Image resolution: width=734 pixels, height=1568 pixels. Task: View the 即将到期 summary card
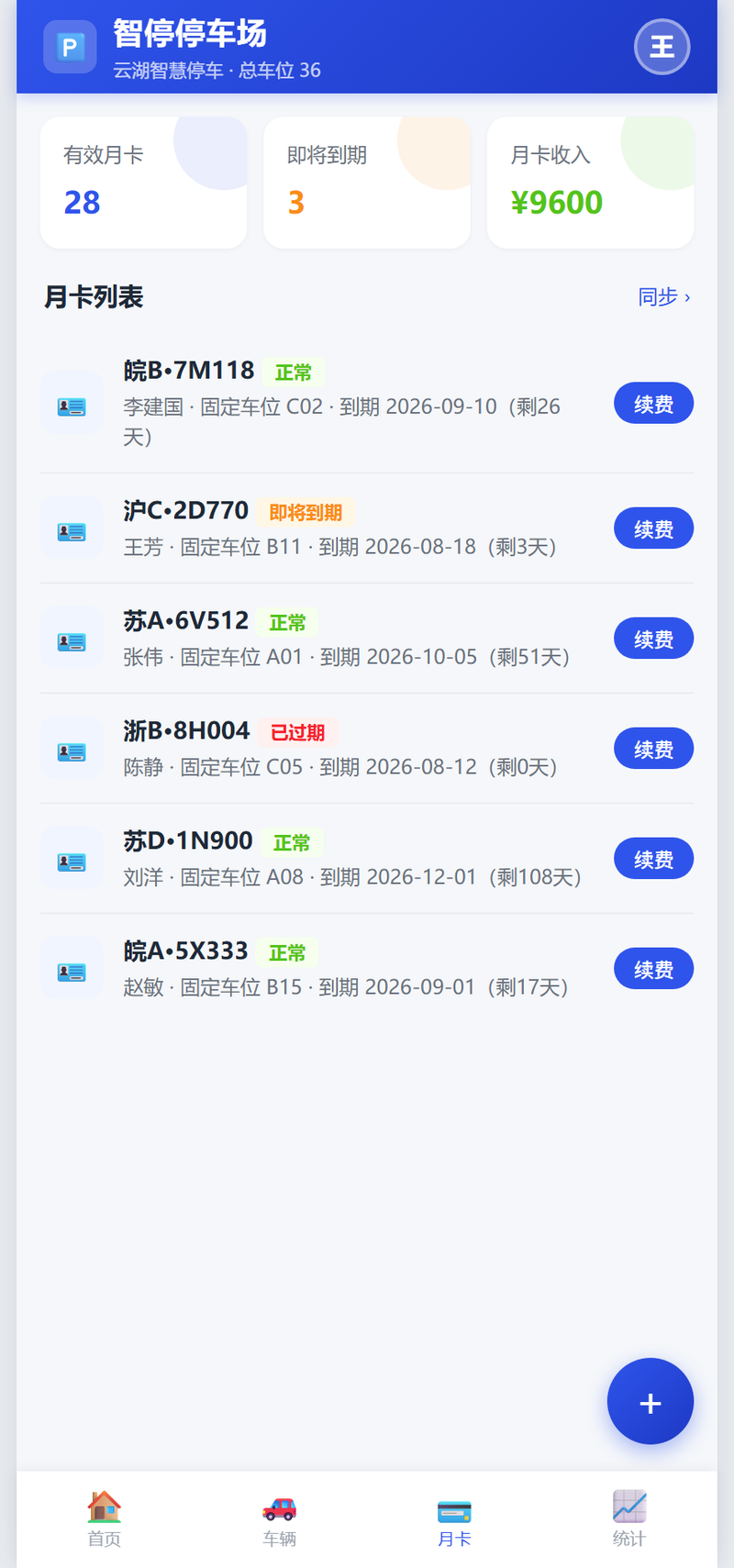367,183
